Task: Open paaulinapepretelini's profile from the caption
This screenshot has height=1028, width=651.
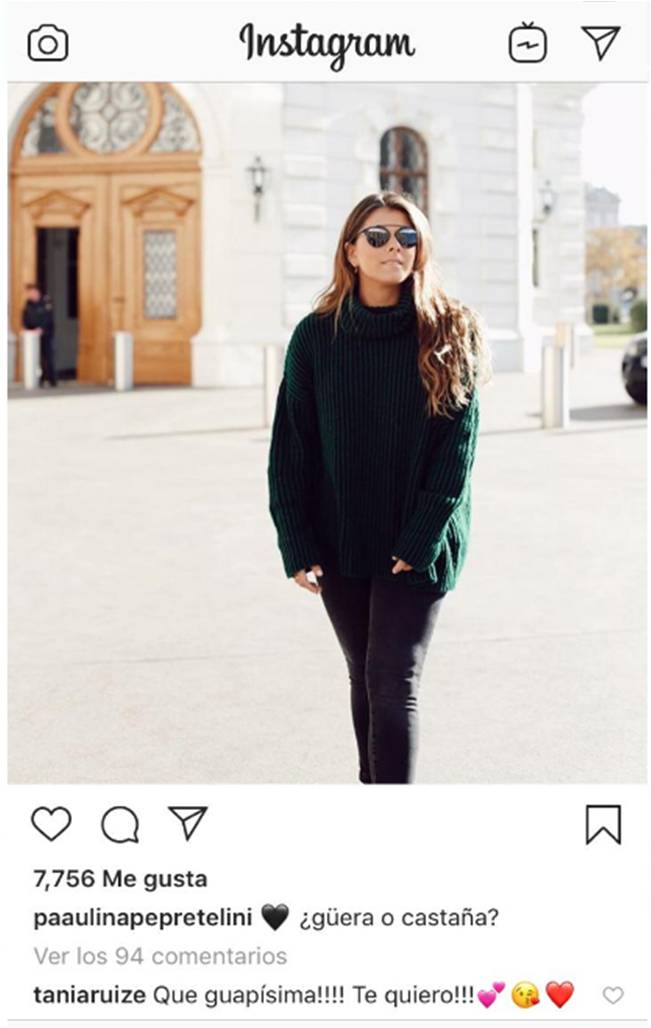Action: 143,916
